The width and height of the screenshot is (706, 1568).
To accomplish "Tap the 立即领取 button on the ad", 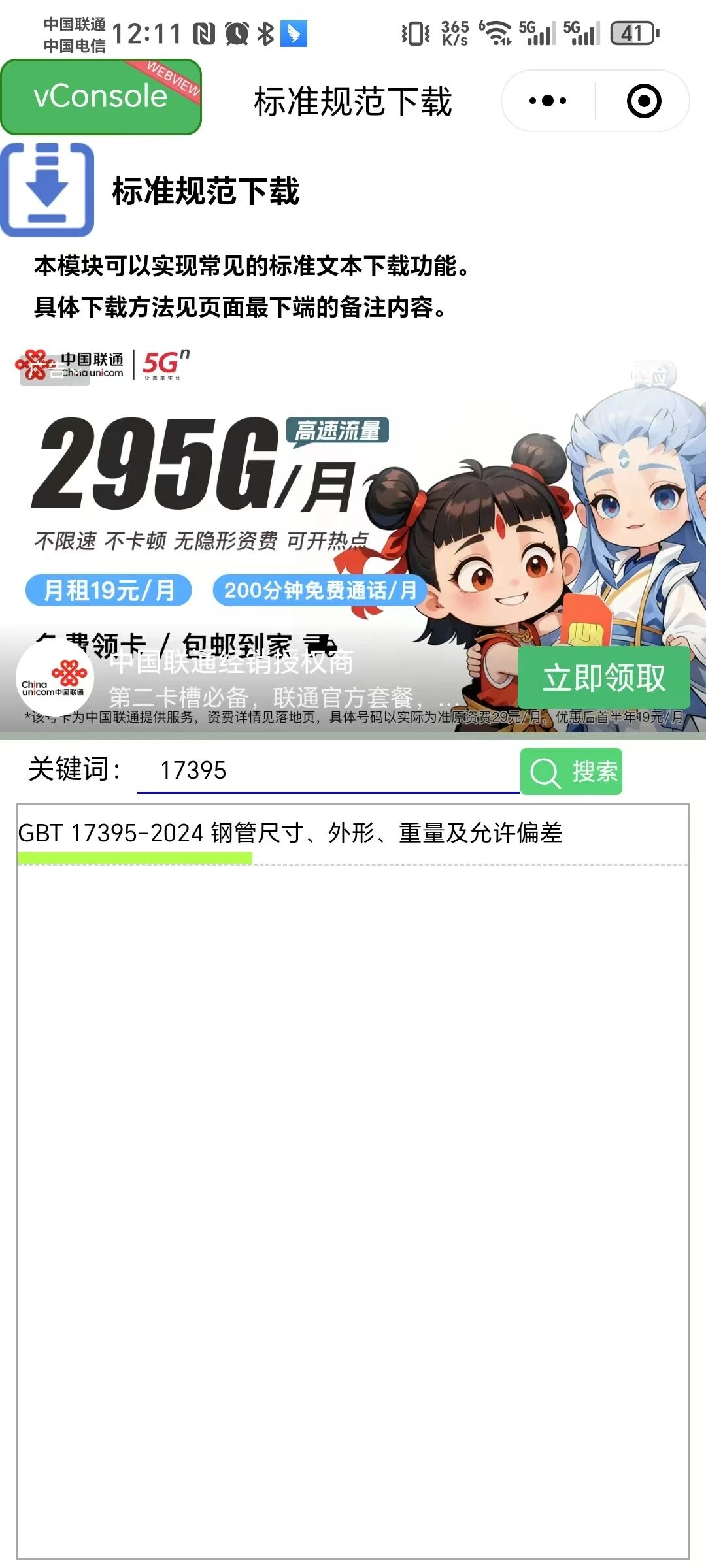I will tap(603, 678).
